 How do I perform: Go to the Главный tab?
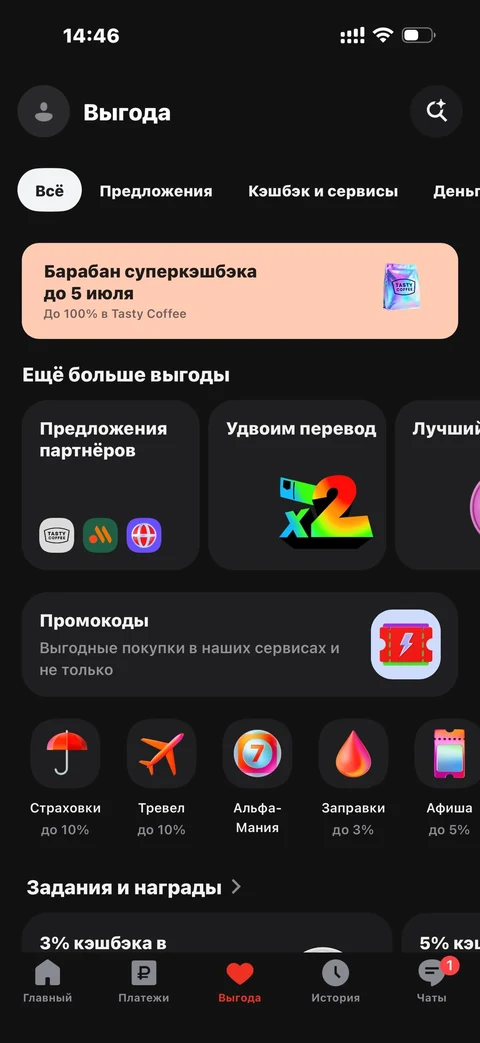coord(47,982)
